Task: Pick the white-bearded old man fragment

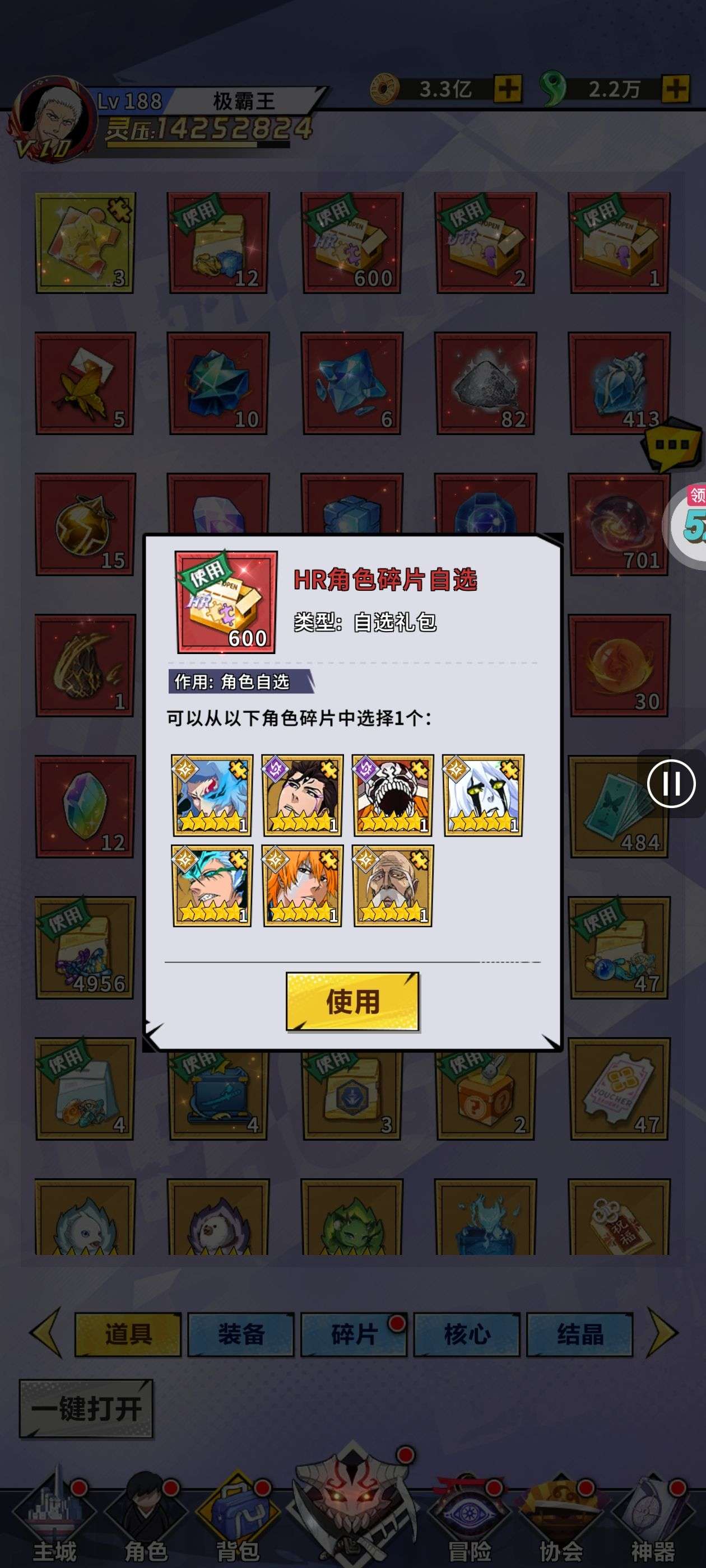Action: (393, 886)
